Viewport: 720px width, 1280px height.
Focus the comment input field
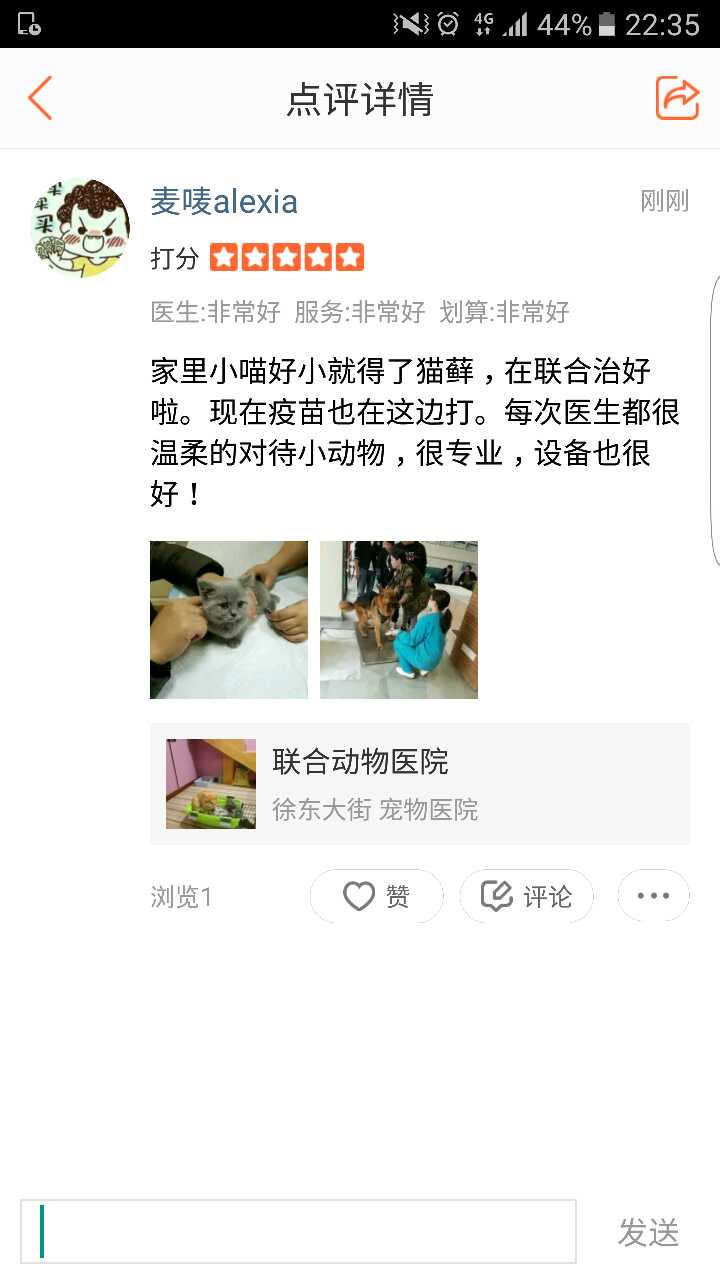(298, 1231)
